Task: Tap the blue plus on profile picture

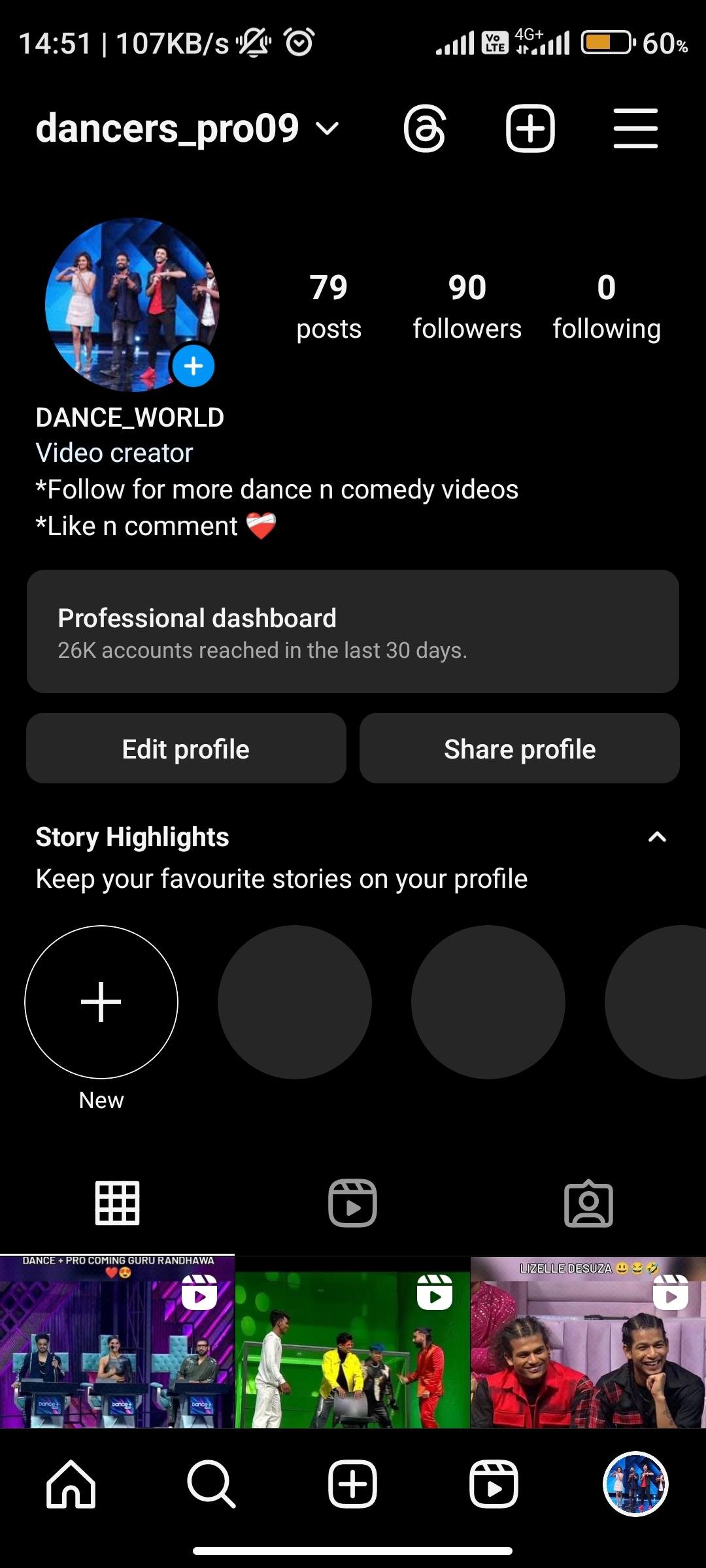Action: tap(193, 367)
